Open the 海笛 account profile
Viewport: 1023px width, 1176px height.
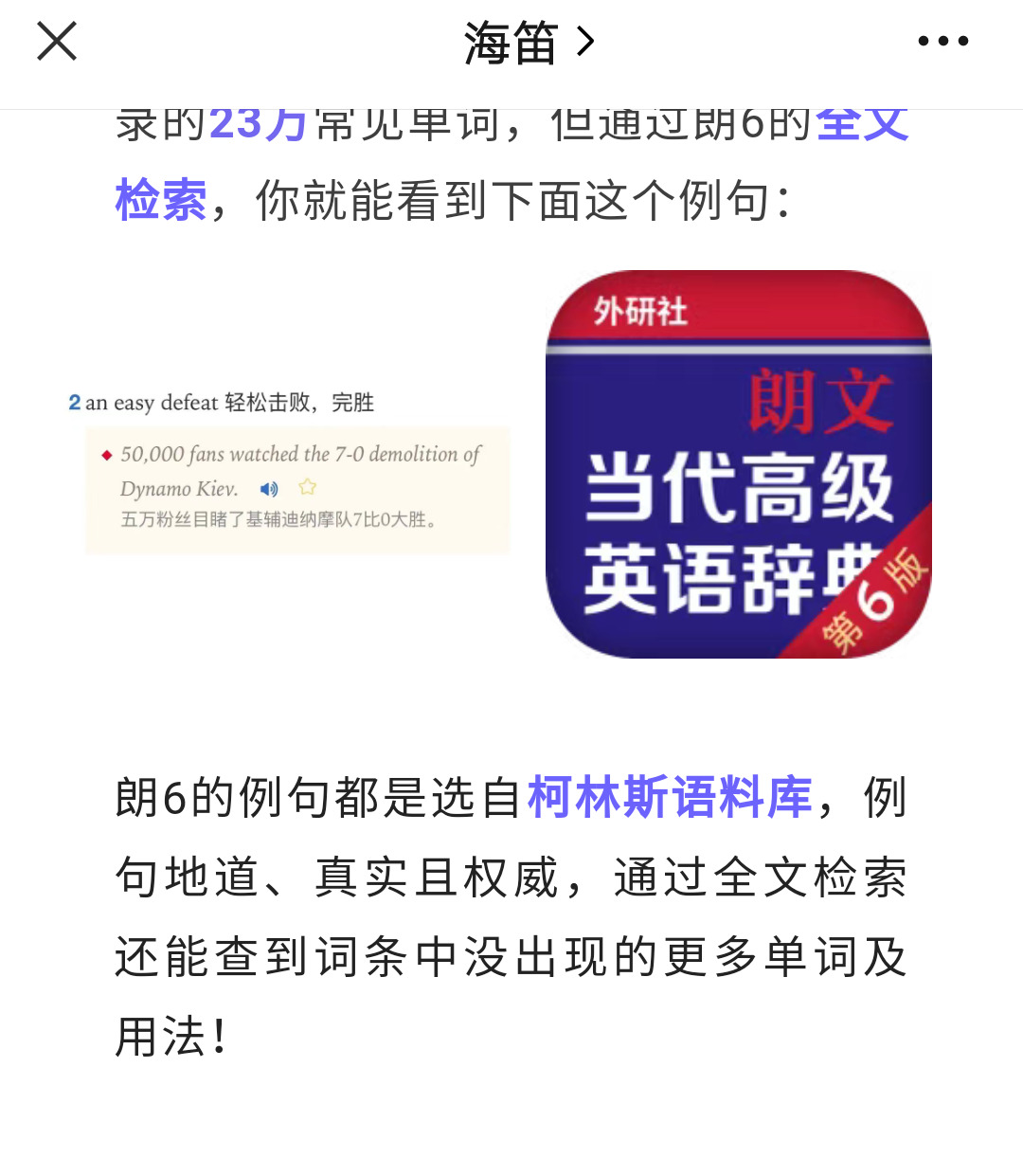coord(528,43)
